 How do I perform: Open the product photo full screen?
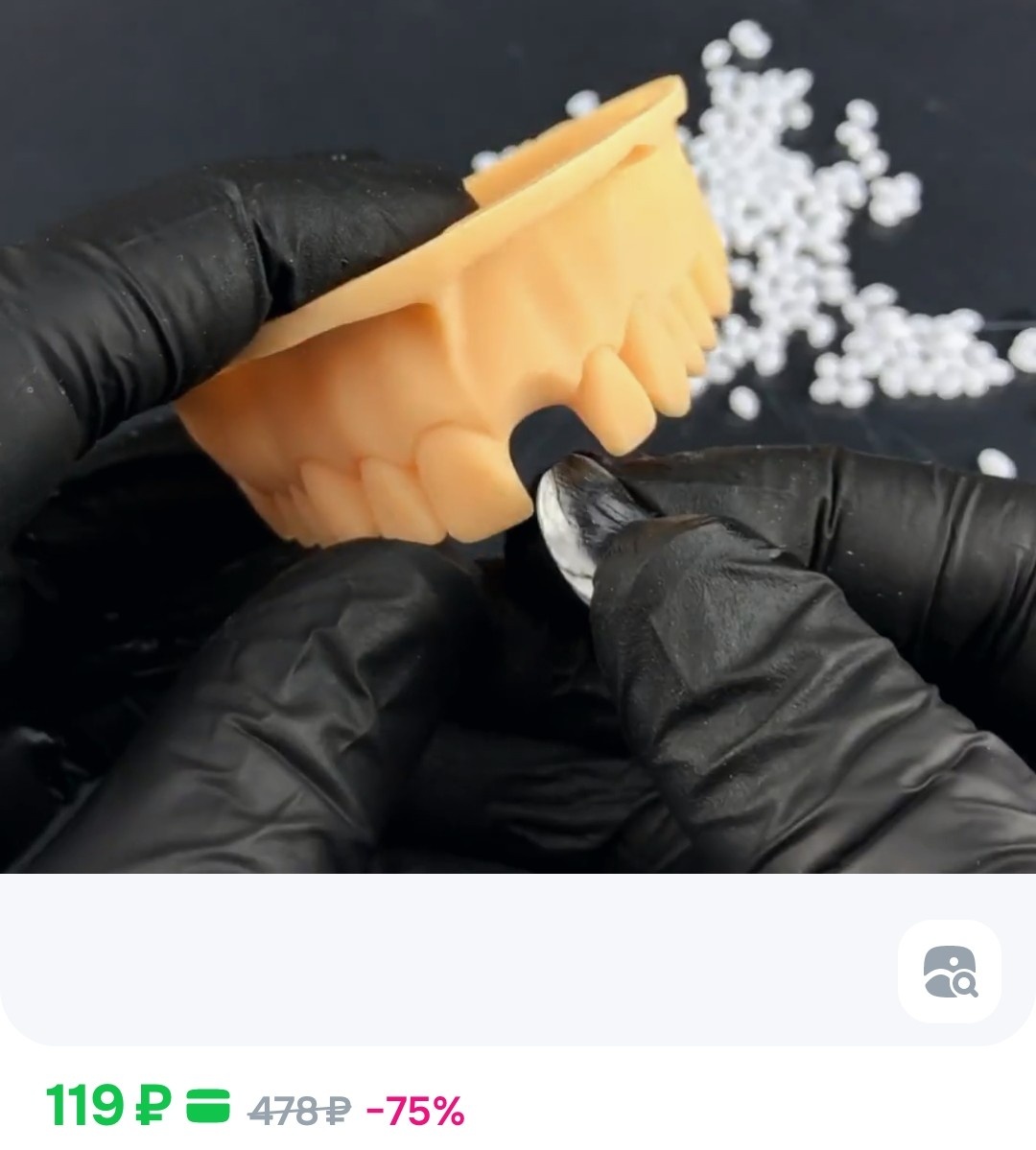pos(518,436)
